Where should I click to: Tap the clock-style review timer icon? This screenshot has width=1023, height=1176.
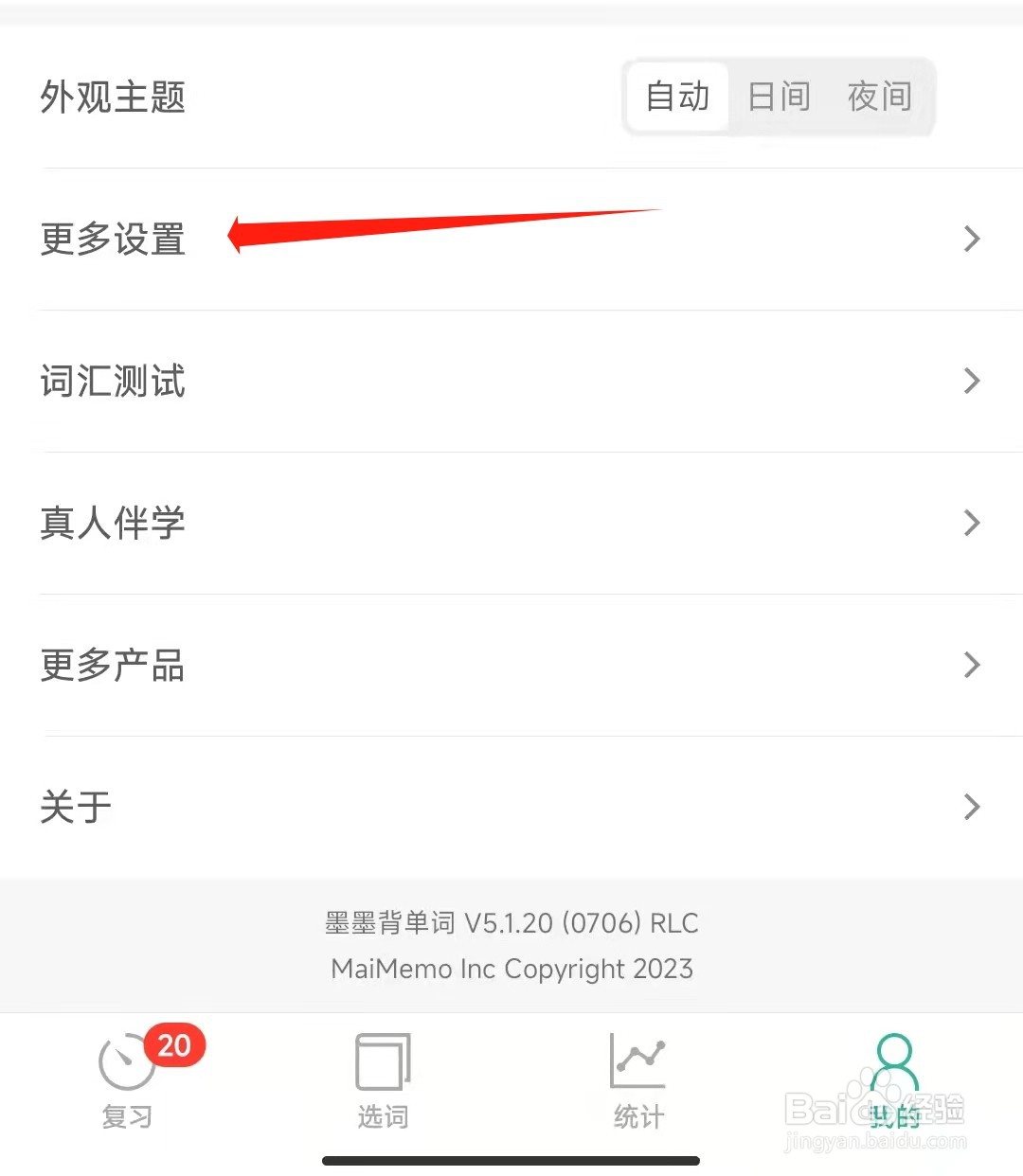pos(127,1062)
